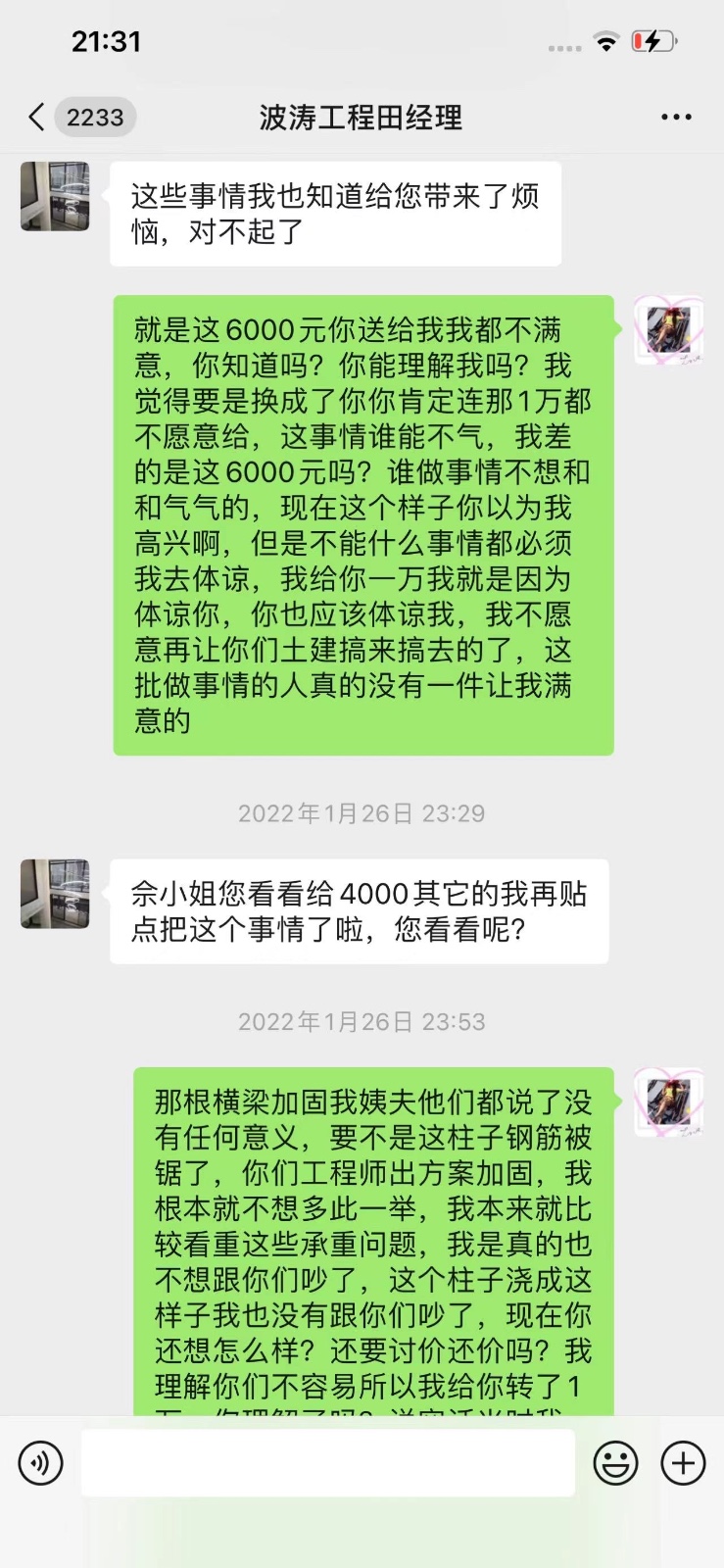
Task: Open 田经理's avatar beside the apology message
Action: click(x=55, y=197)
